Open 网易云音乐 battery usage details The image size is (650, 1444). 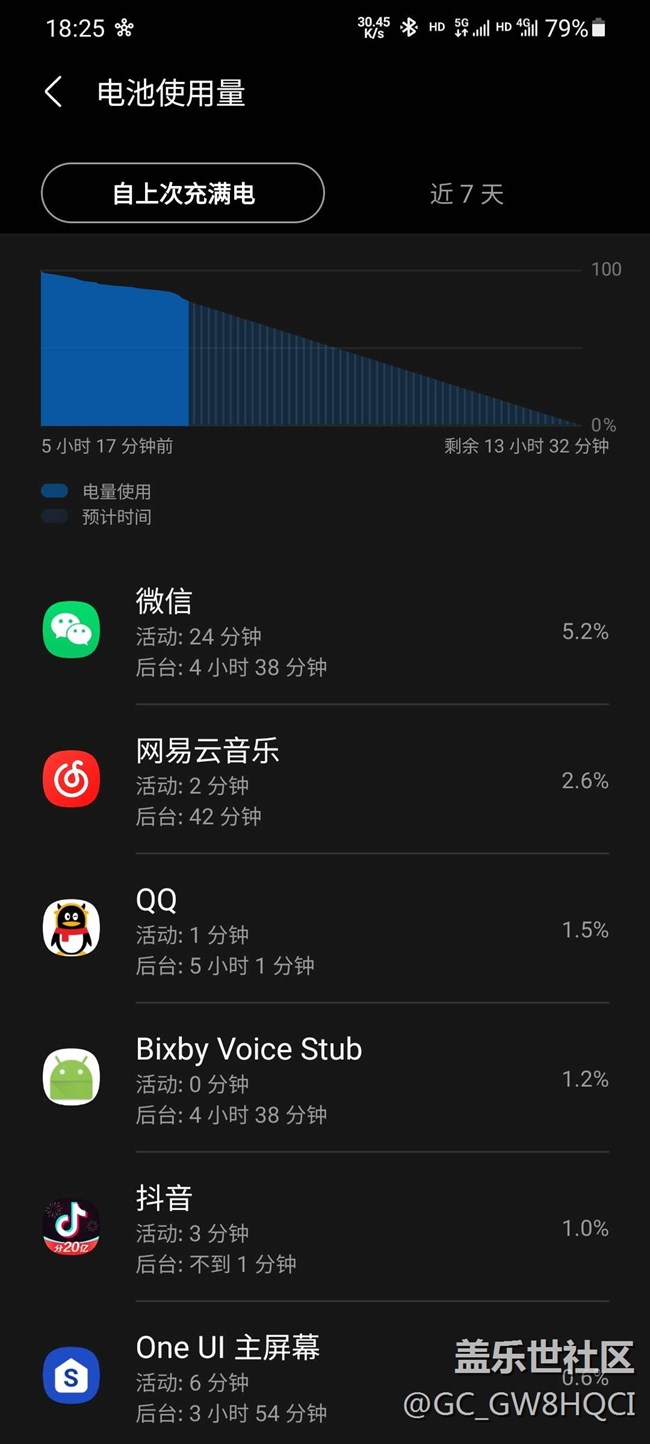325,781
